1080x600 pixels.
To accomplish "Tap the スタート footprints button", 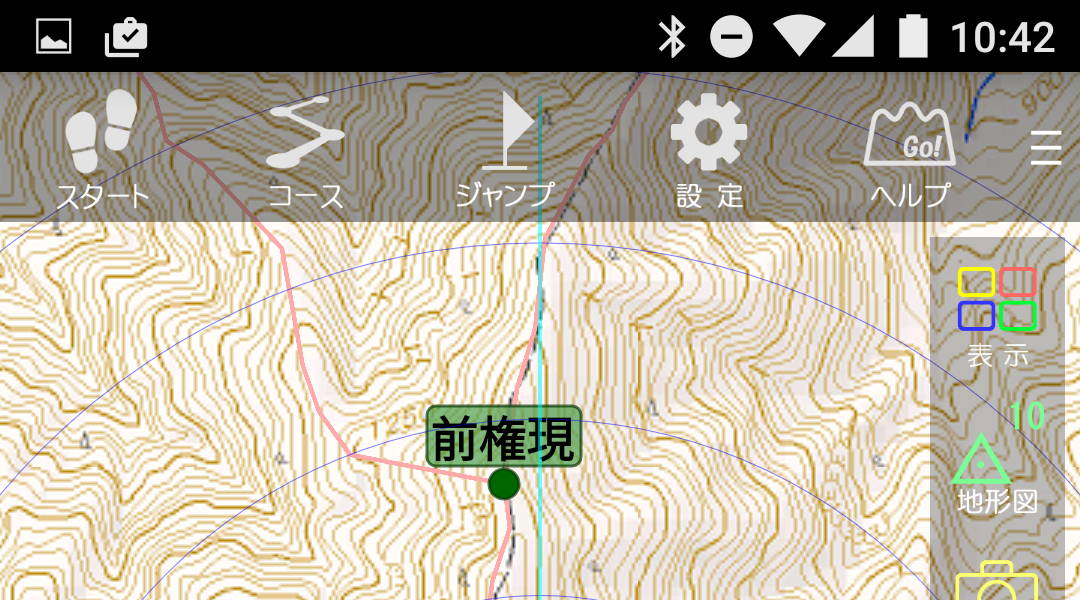I will [x=102, y=148].
